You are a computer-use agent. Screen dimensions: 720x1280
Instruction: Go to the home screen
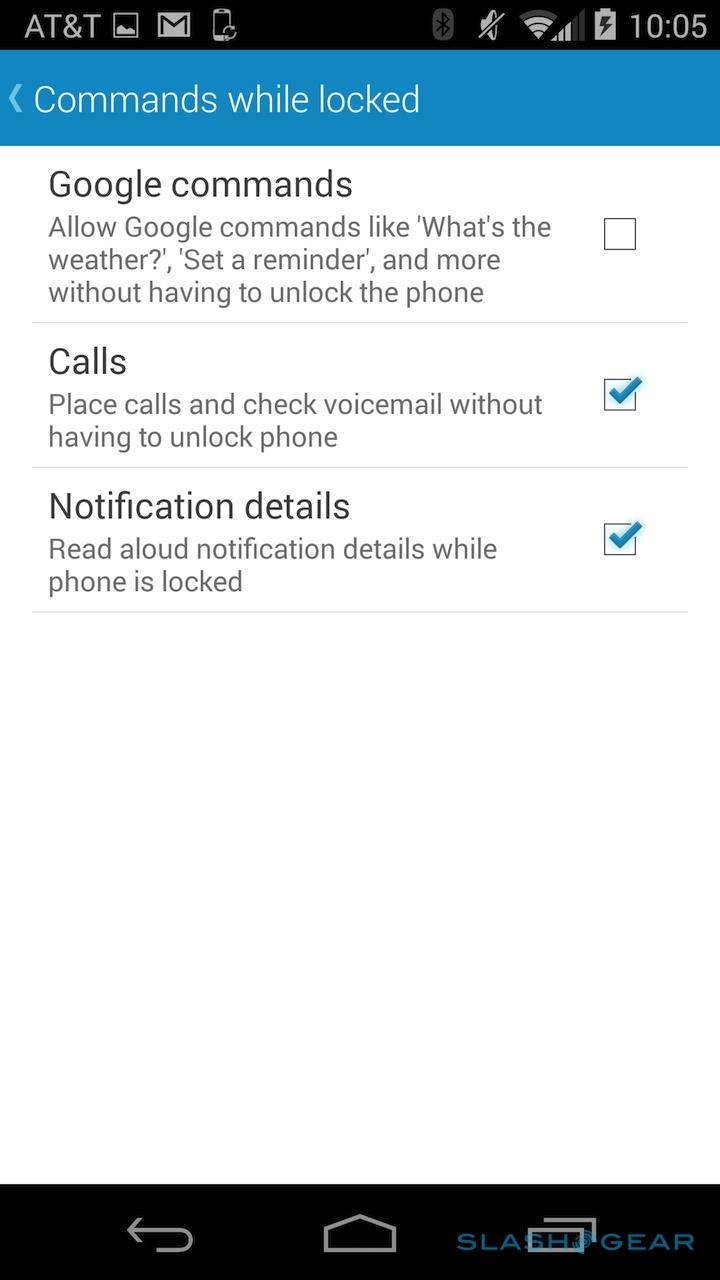359,1234
